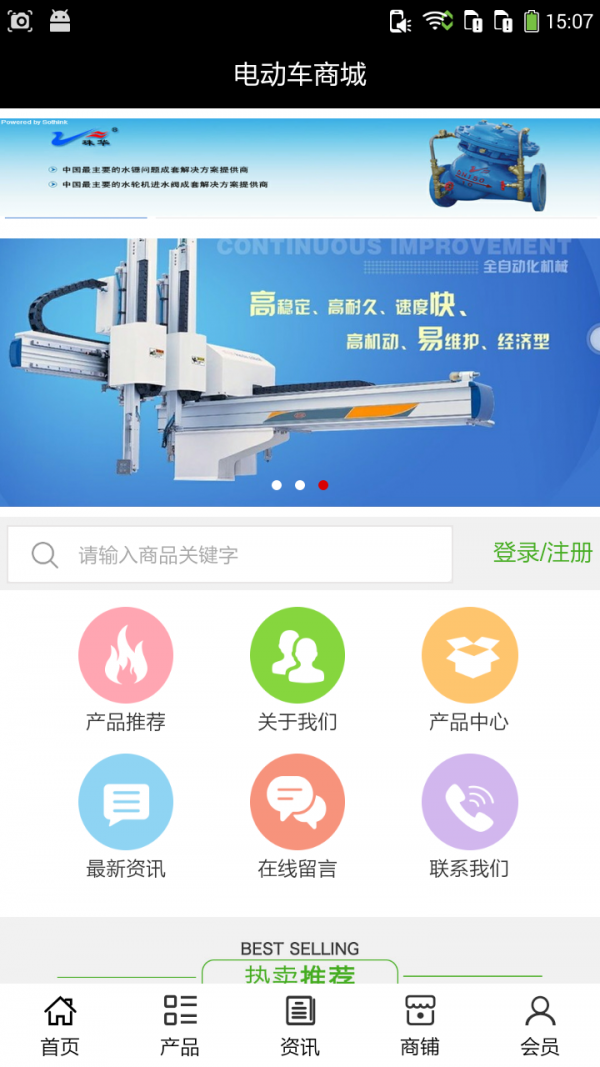
Task: Select the first carousel page dot
Action: tap(276, 485)
